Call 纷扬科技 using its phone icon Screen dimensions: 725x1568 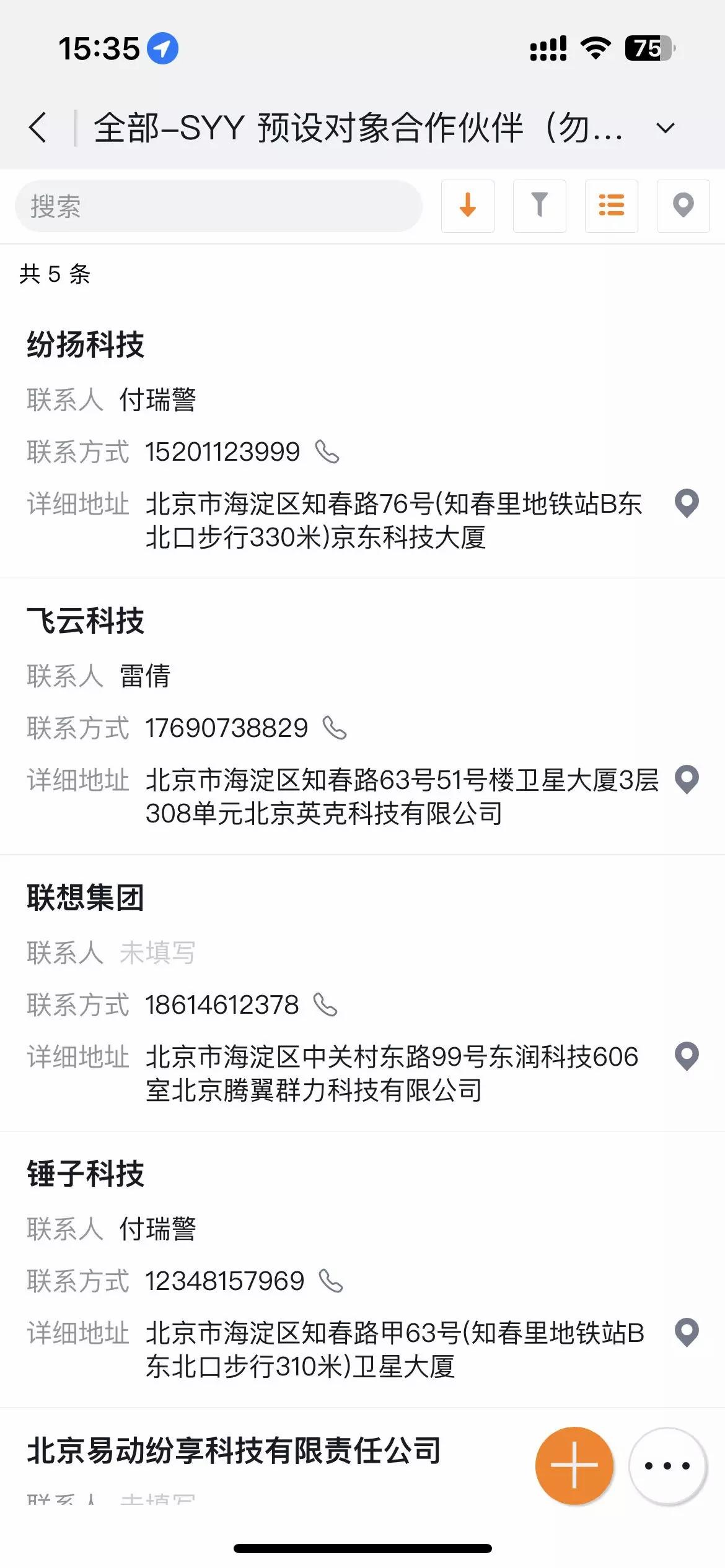pyautogui.click(x=330, y=451)
